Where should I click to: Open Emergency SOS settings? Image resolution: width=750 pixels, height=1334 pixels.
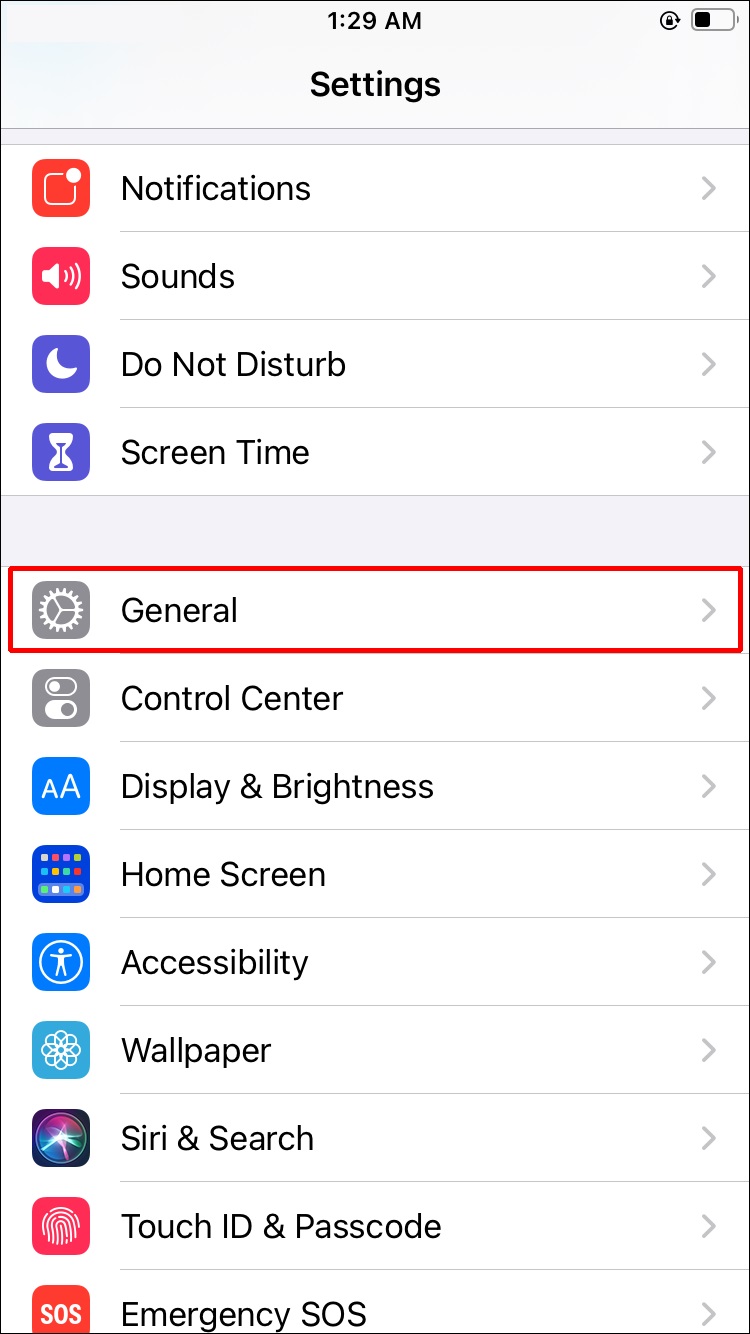[x=375, y=1302]
